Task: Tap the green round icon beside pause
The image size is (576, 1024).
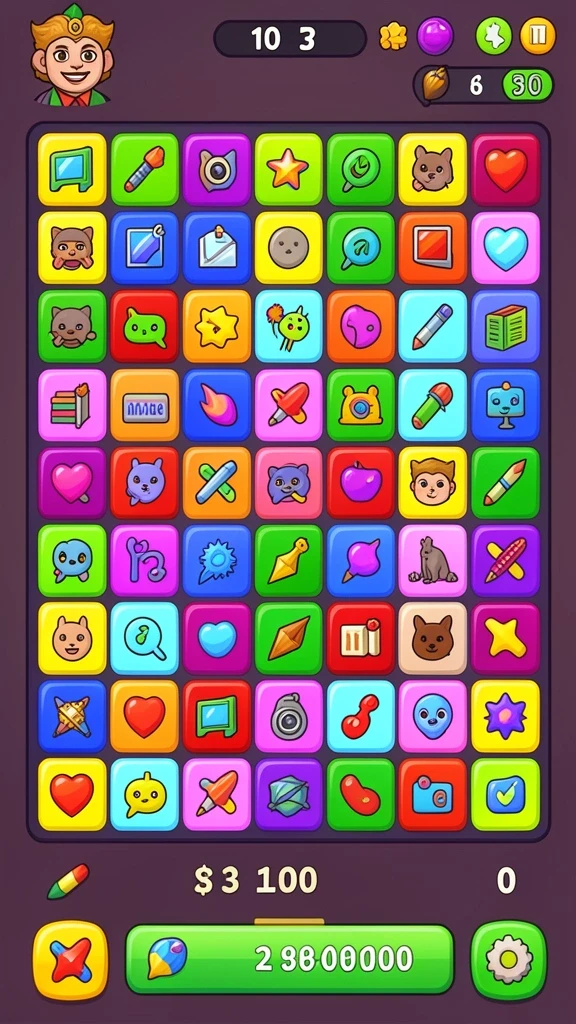Action: point(494,35)
